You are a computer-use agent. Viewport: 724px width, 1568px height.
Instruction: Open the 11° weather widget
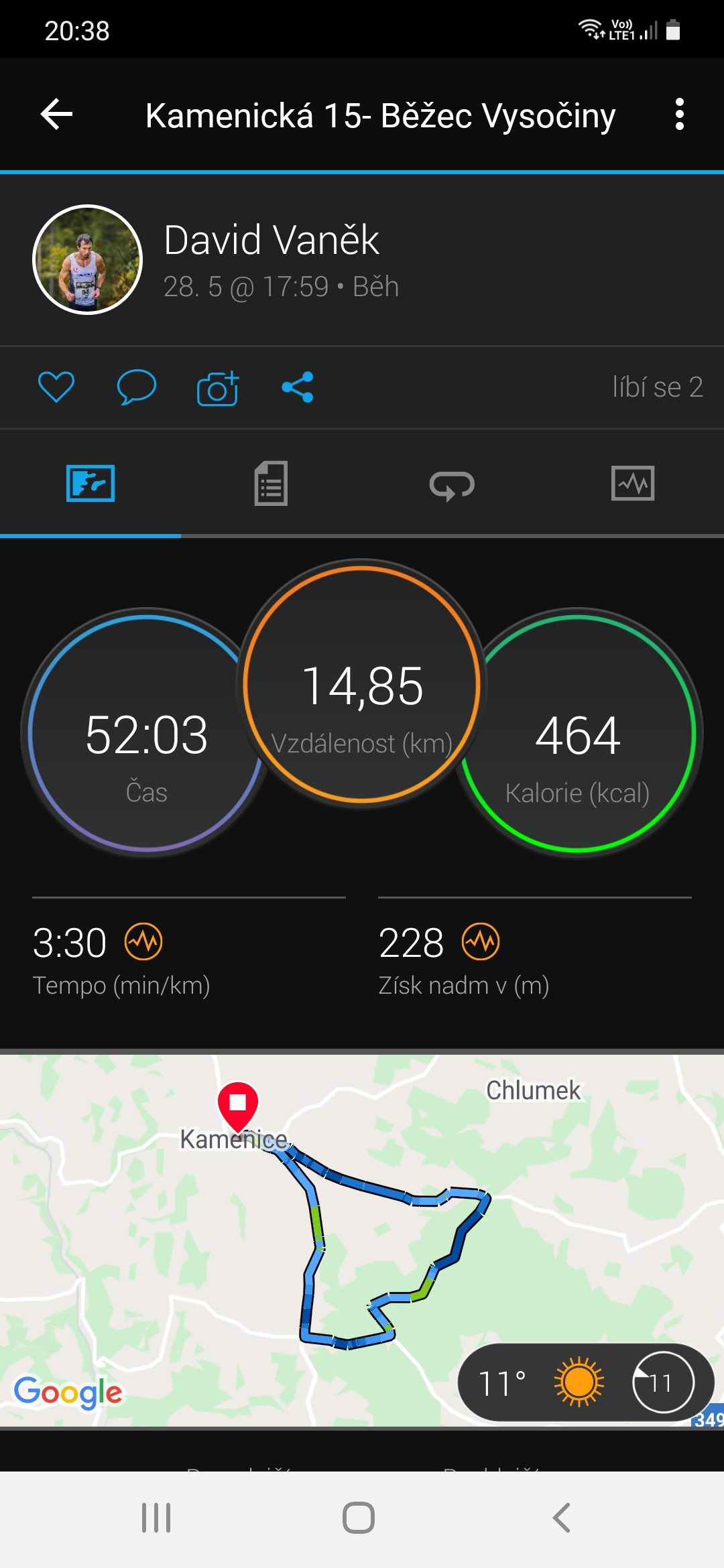[586, 1382]
